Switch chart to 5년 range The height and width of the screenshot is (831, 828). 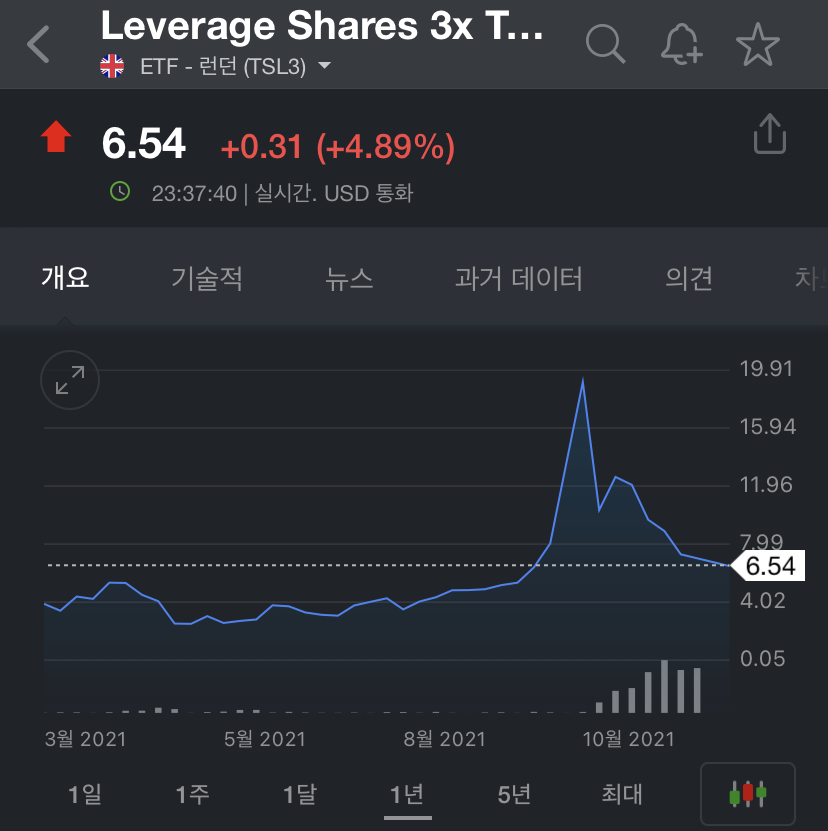[514, 794]
